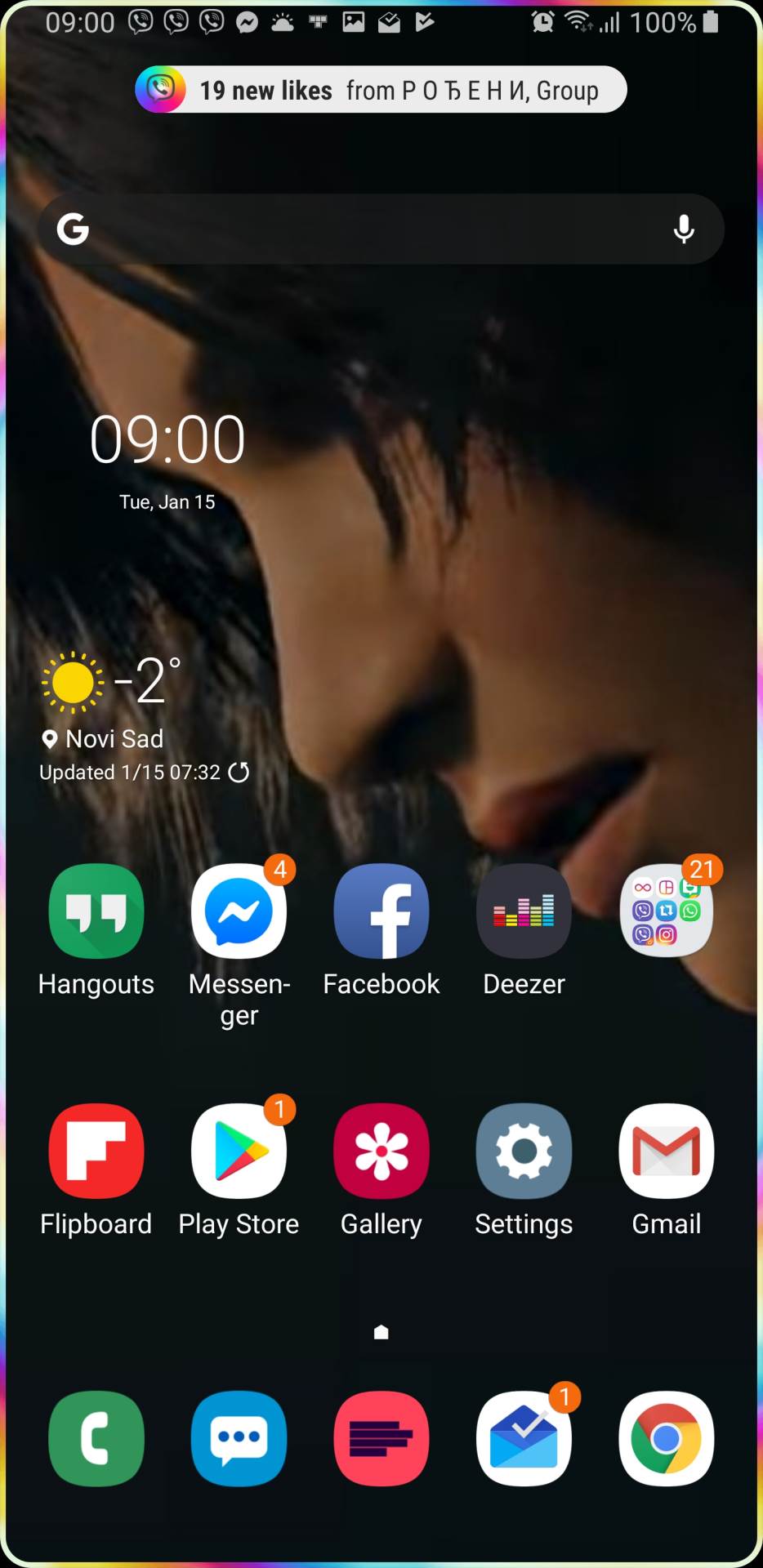This screenshot has height=1568, width=763.
Task: Open the social apps folder
Action: tap(667, 911)
